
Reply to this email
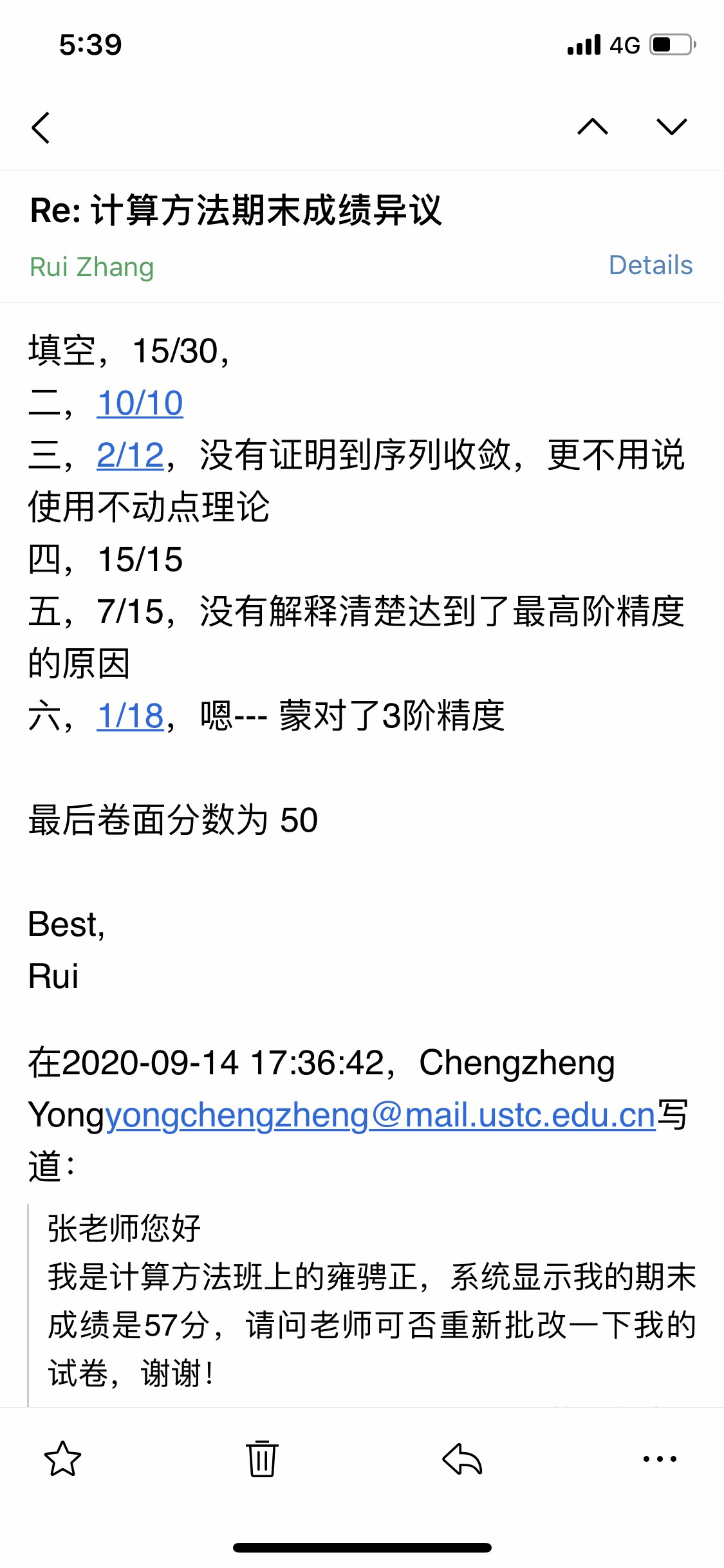462,1459
